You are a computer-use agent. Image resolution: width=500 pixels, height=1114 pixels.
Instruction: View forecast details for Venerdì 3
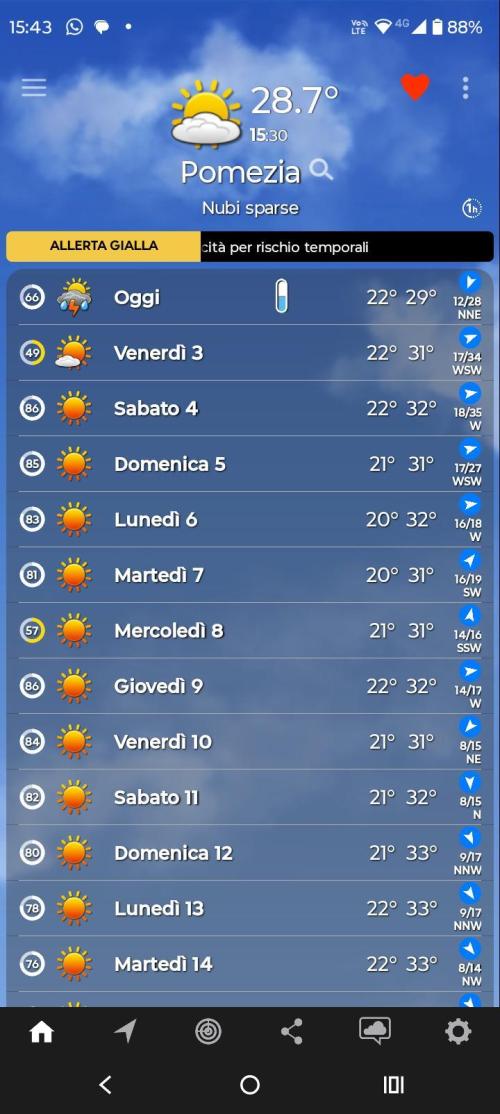pos(250,352)
